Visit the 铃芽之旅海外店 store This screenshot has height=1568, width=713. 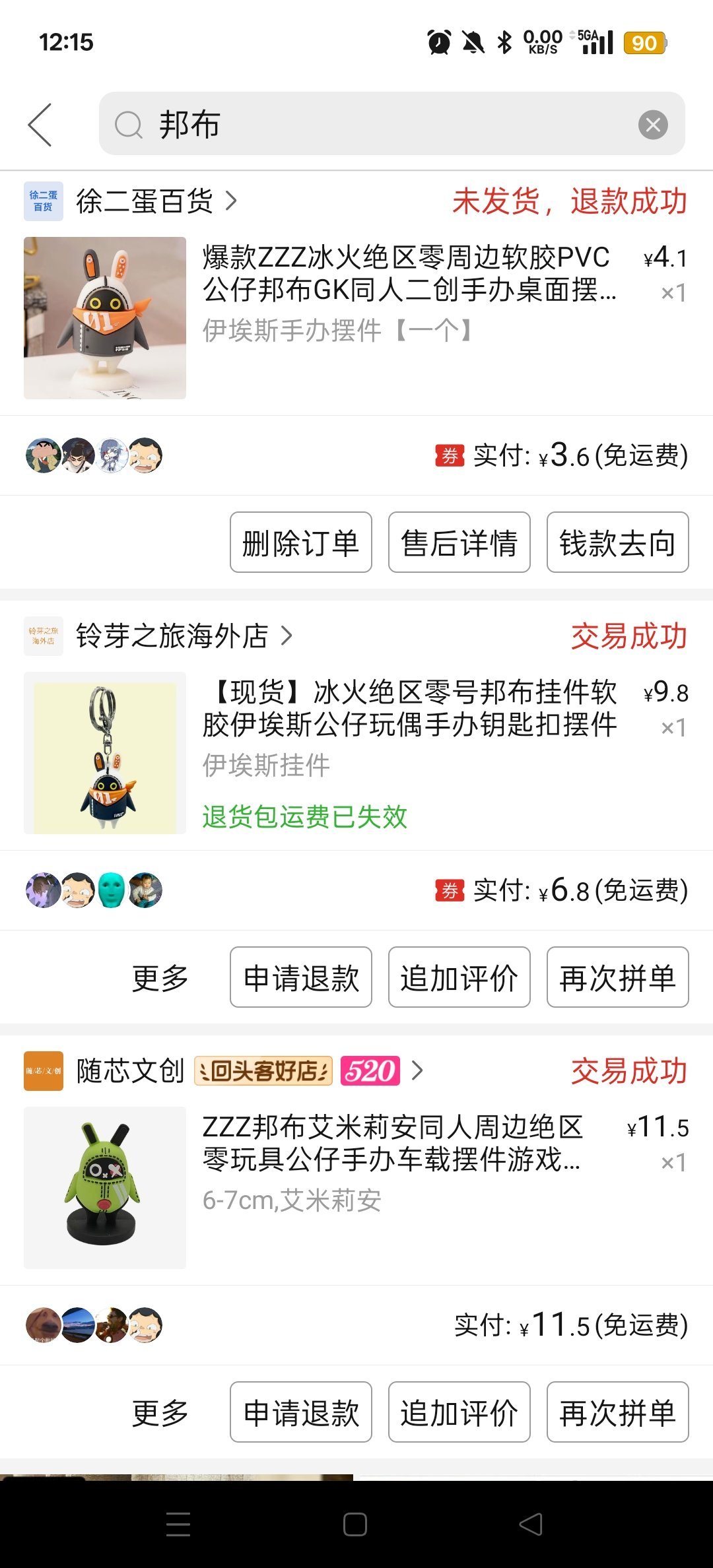tap(173, 636)
